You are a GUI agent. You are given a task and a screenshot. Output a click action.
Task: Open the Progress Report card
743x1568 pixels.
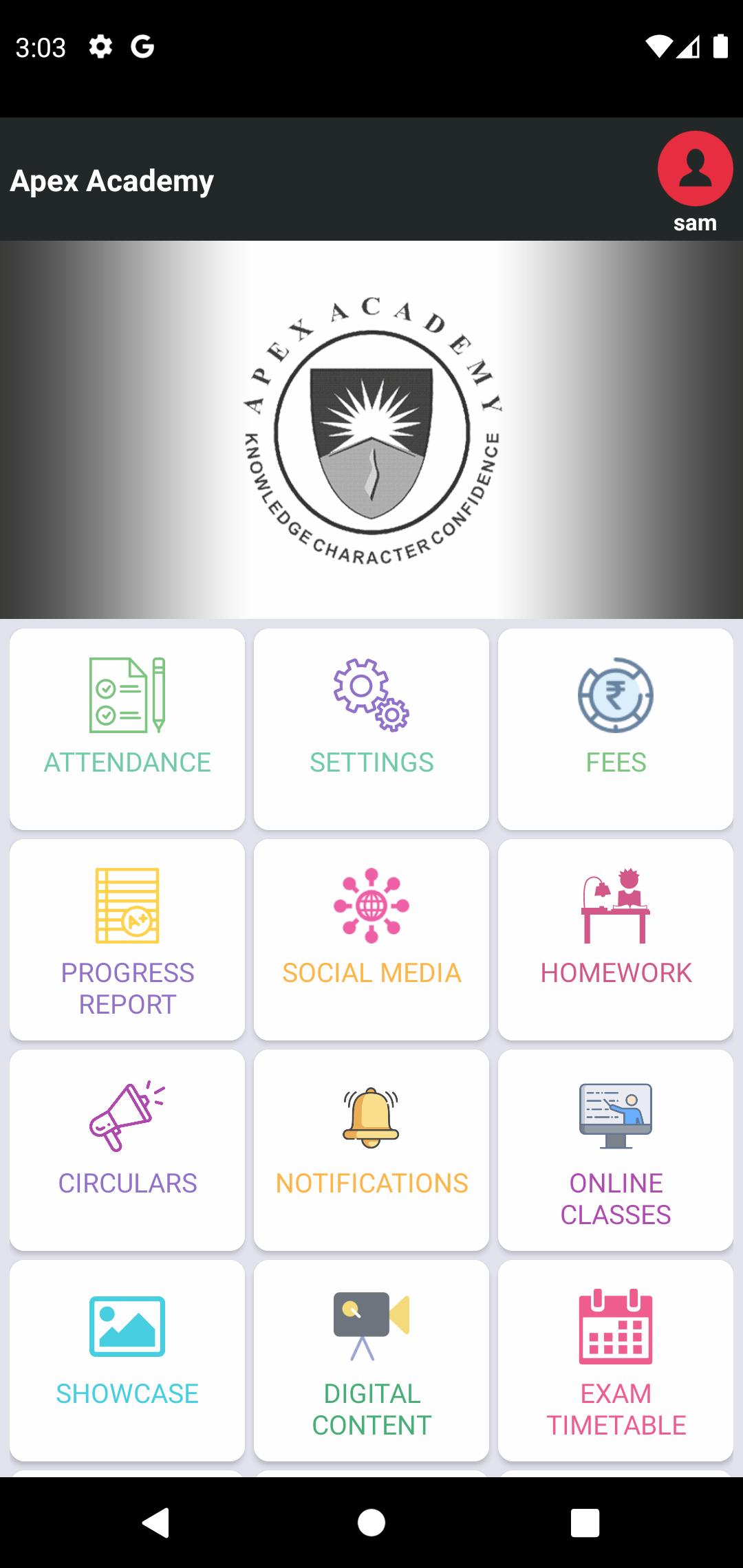pos(127,939)
